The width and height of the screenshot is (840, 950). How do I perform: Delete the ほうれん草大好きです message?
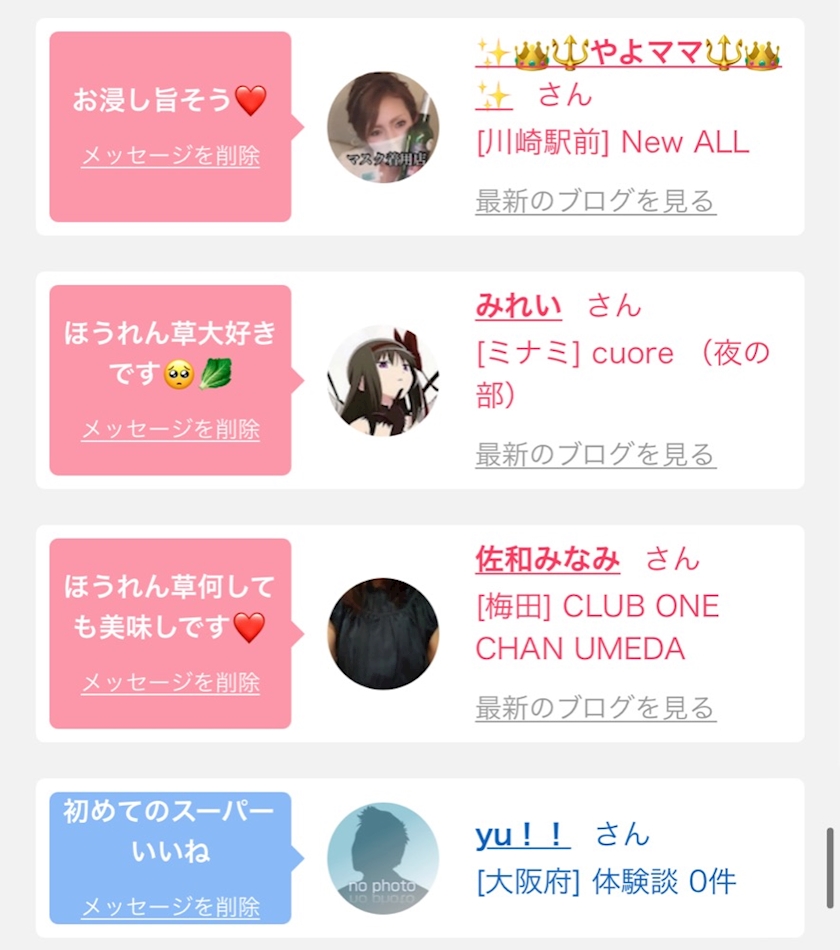coord(170,429)
